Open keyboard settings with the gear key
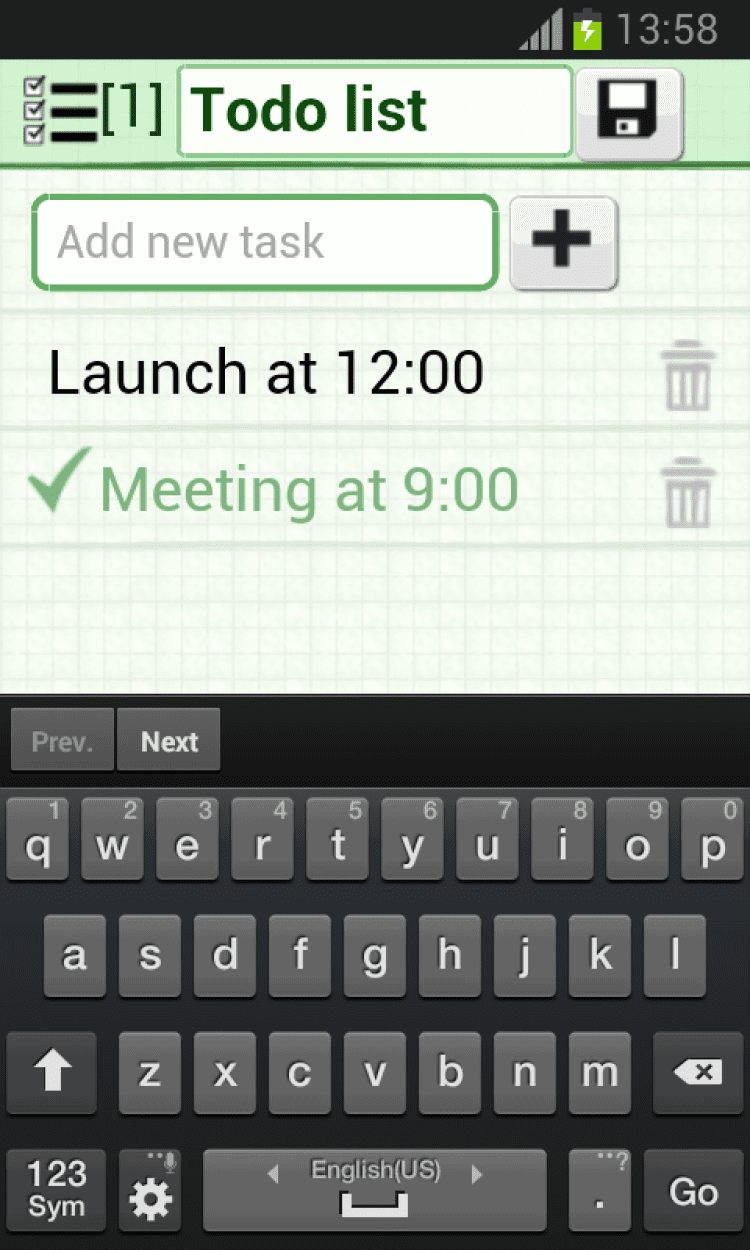Screen dimensions: 750x1250 pos(150,1191)
